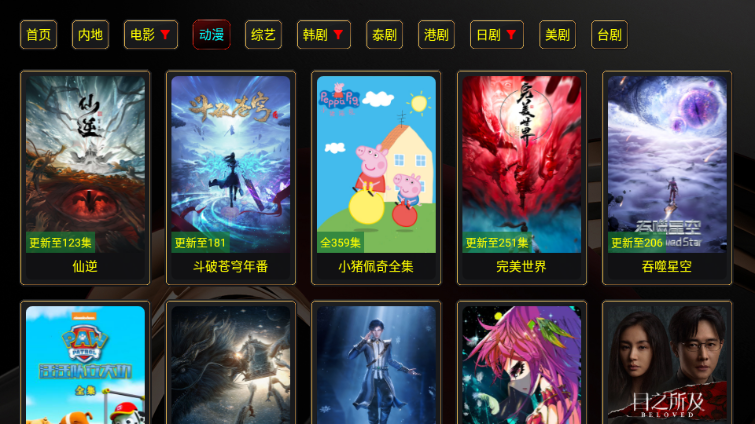Open the 美剧 category
Viewport: 755px width, 424px height.
coord(557,35)
